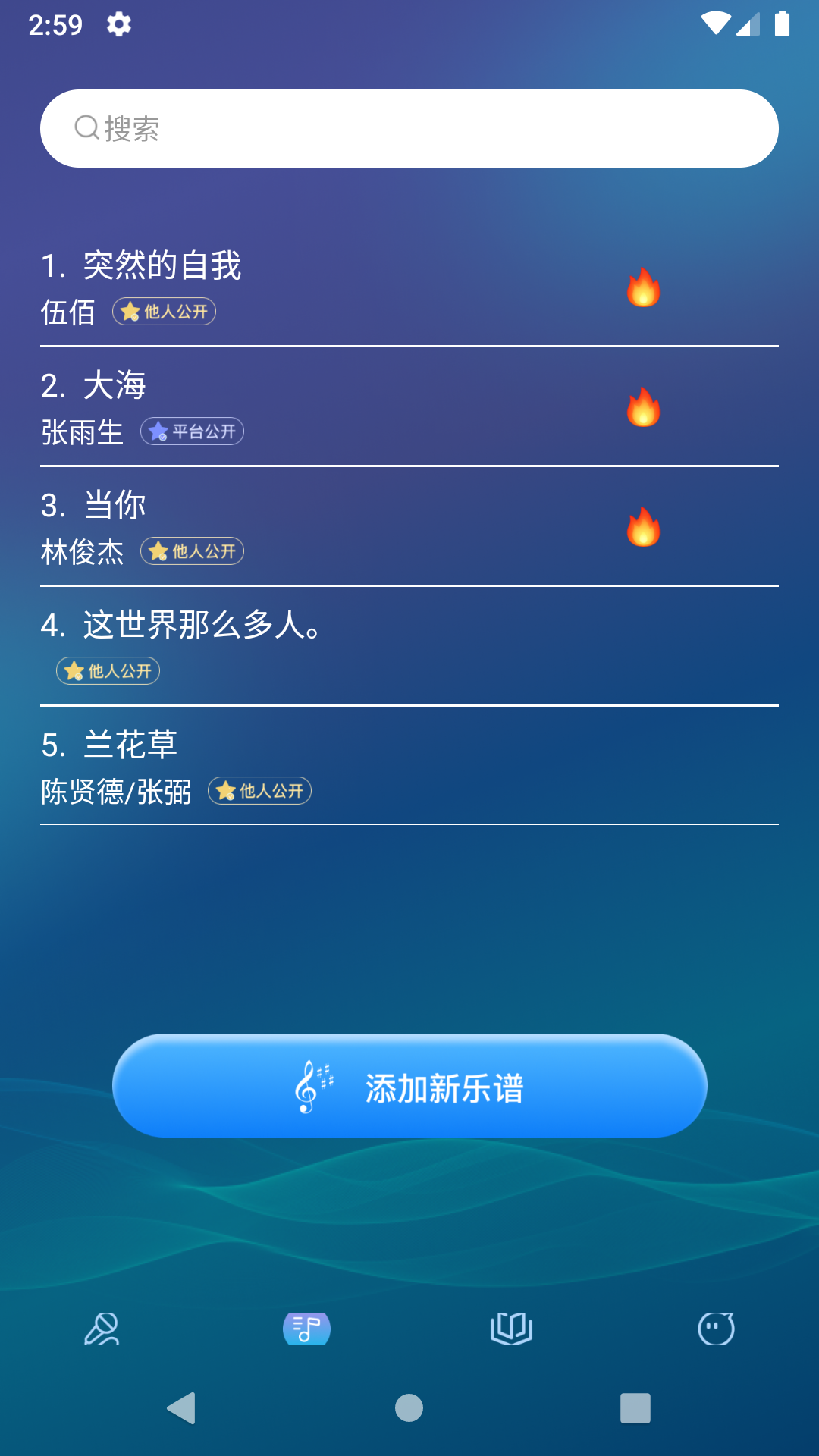This screenshot has height=1456, width=819.
Task: Tap the search magnifier icon
Action: click(x=86, y=127)
